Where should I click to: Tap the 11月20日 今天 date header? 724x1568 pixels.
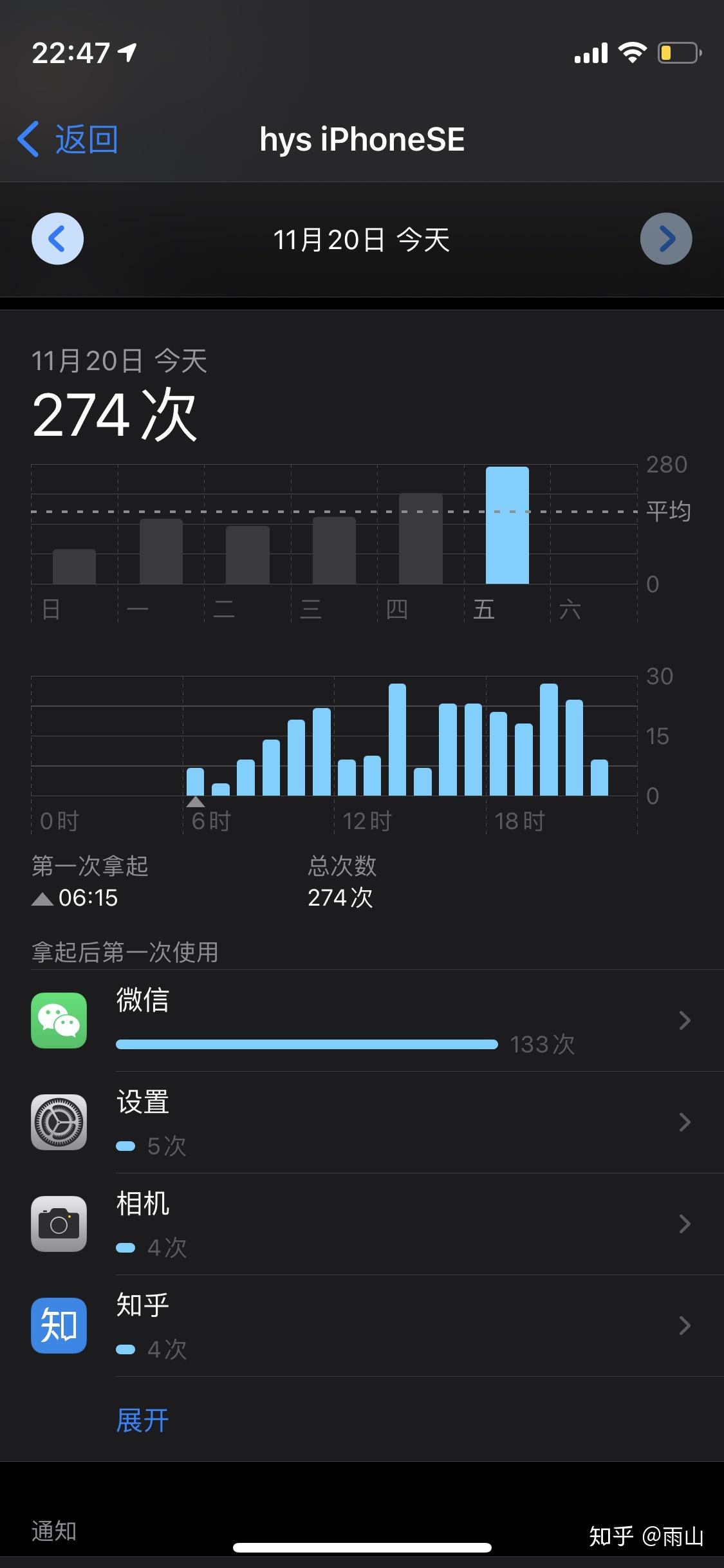pos(362,239)
